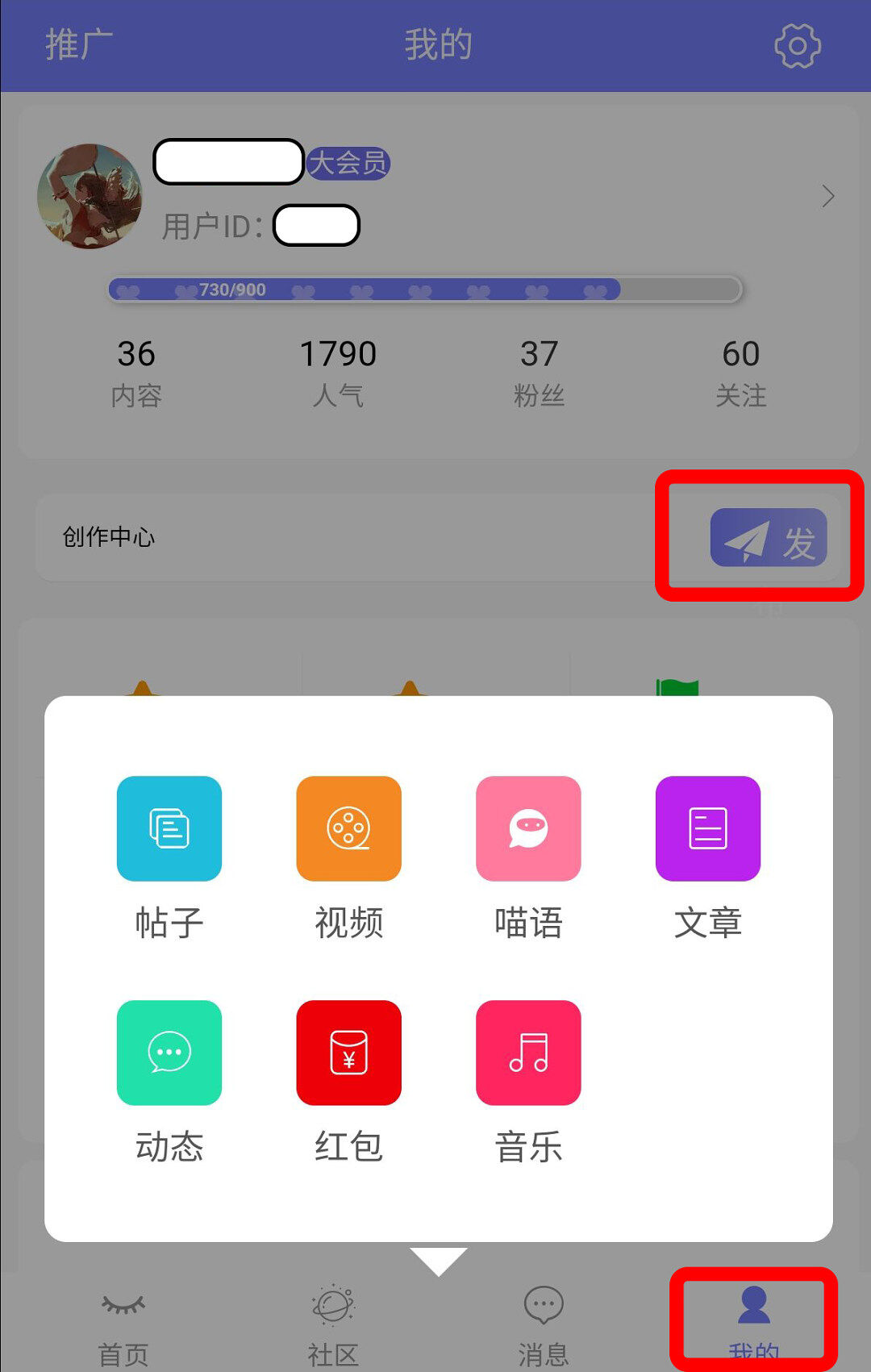Open the 消息 messages tab
This screenshot has height=1372, width=871.
pyautogui.click(x=543, y=1323)
